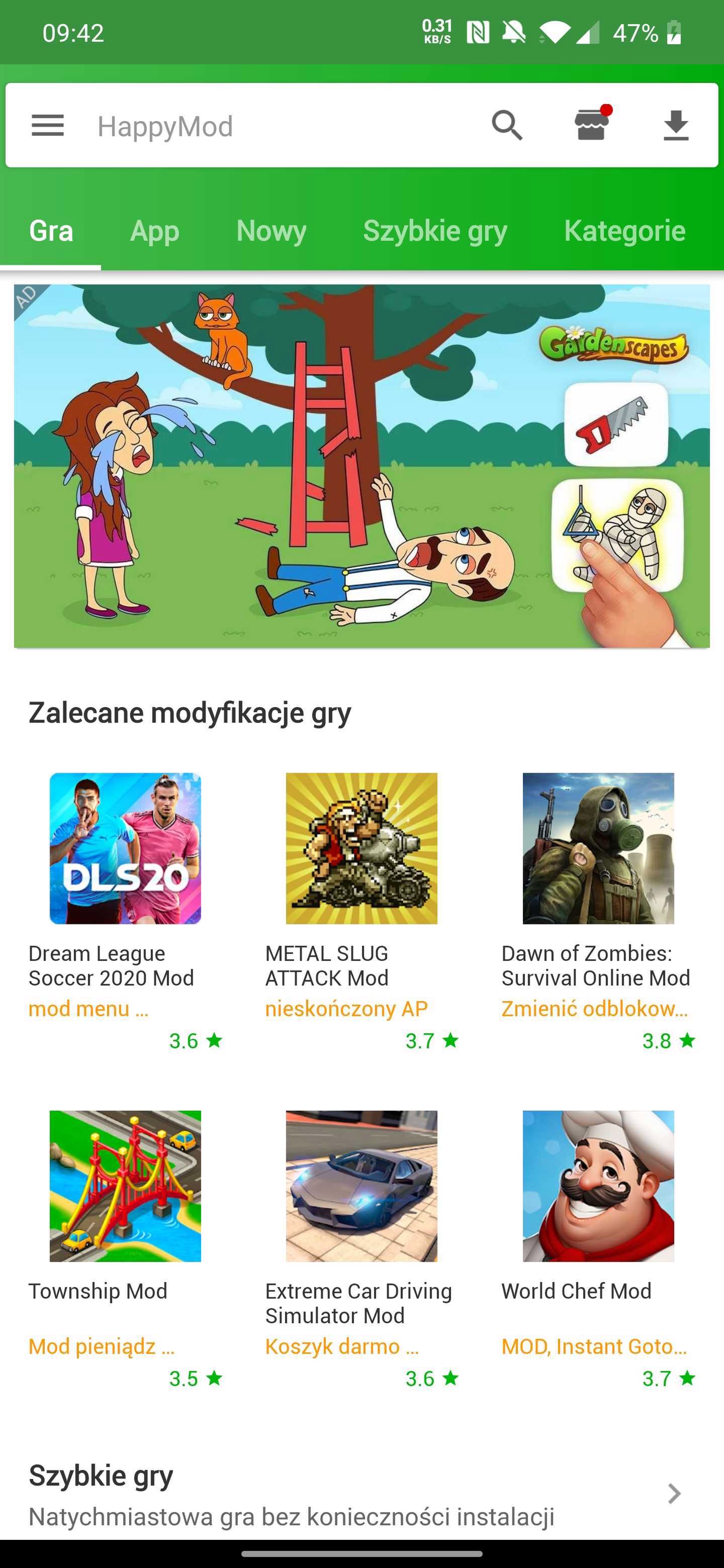Switch to the Kategorie tab
This screenshot has width=724, height=1568.
[625, 231]
